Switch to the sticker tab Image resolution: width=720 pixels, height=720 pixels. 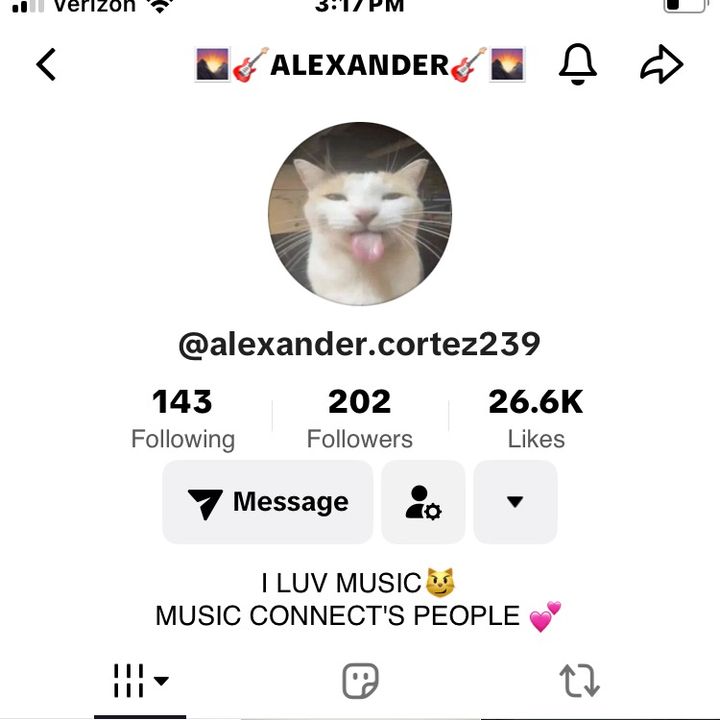pos(360,681)
